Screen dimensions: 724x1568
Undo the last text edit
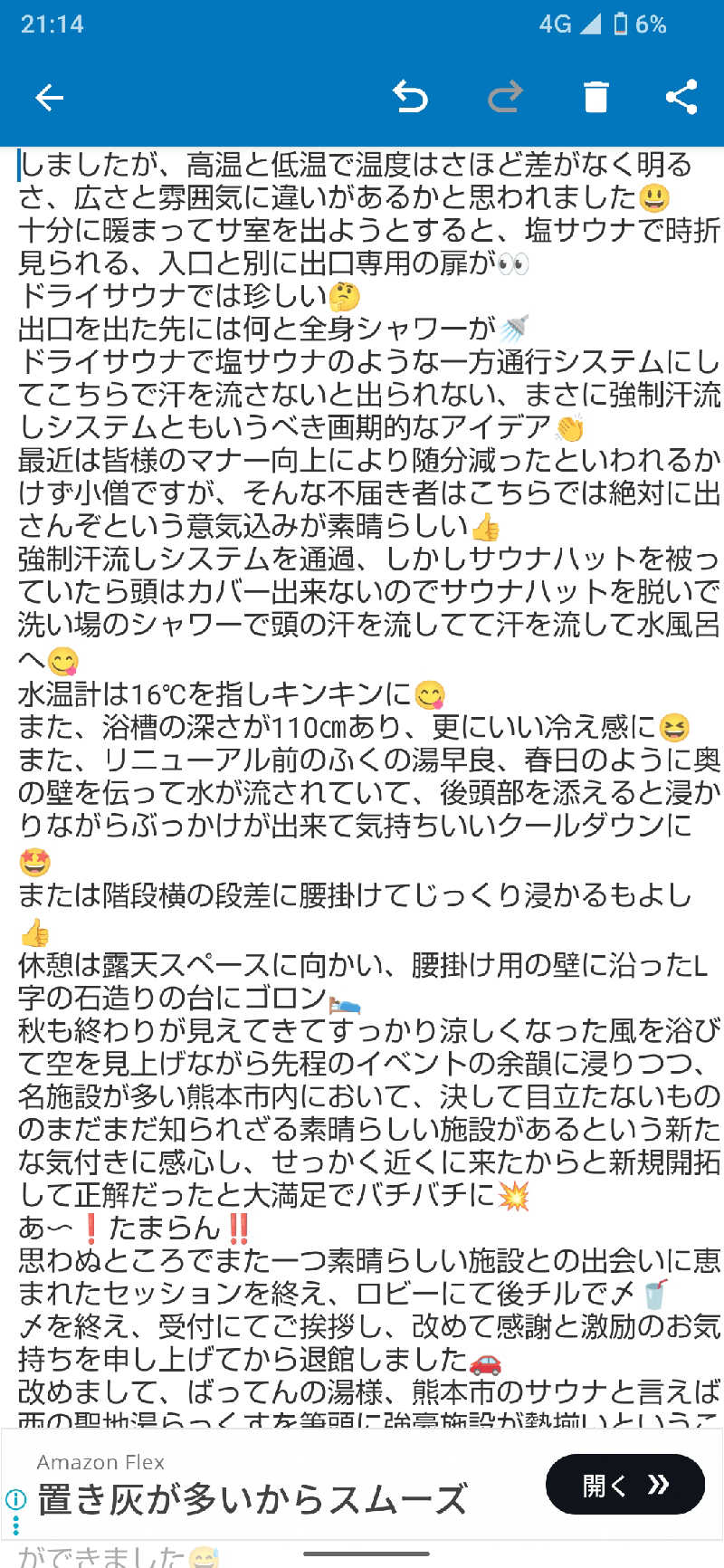pos(412,97)
